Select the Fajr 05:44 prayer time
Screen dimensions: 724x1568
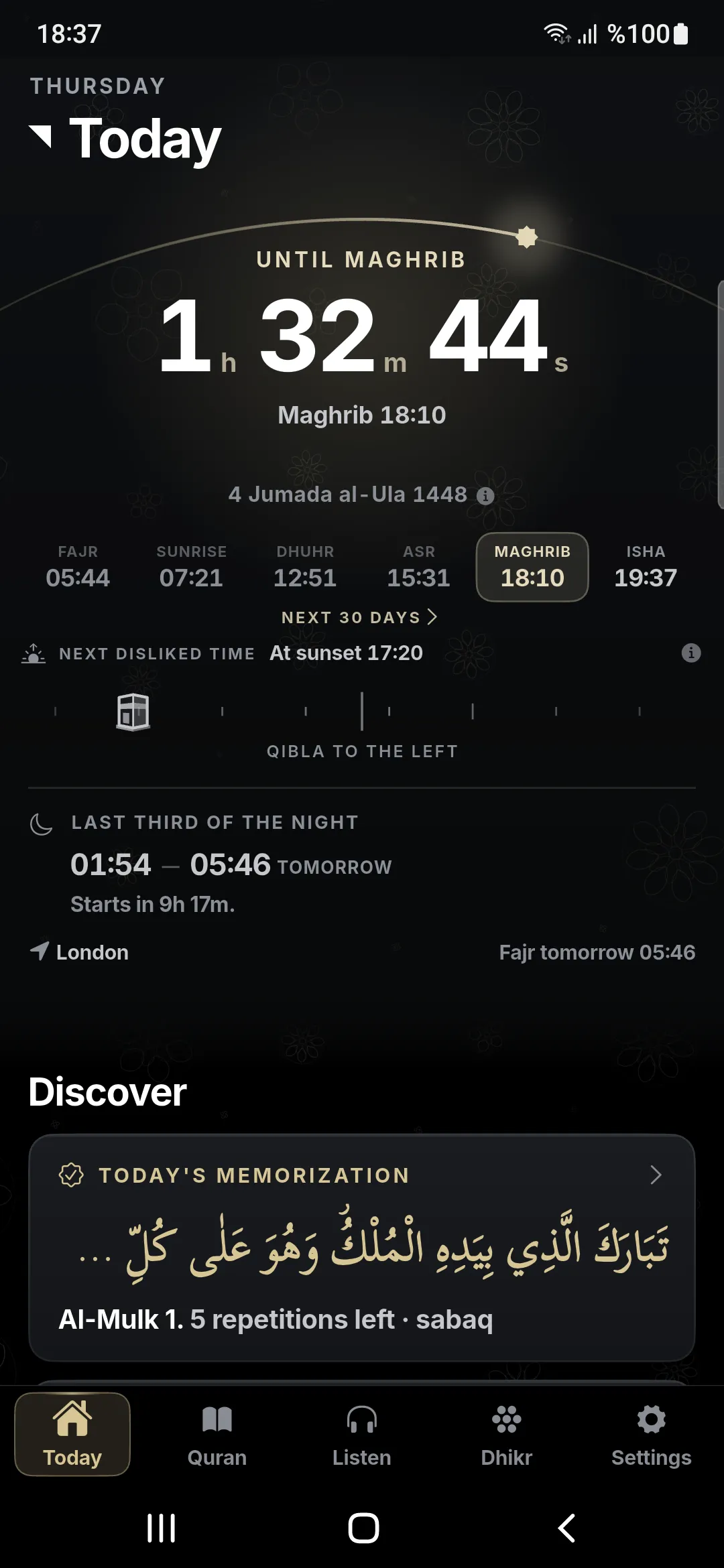(78, 567)
